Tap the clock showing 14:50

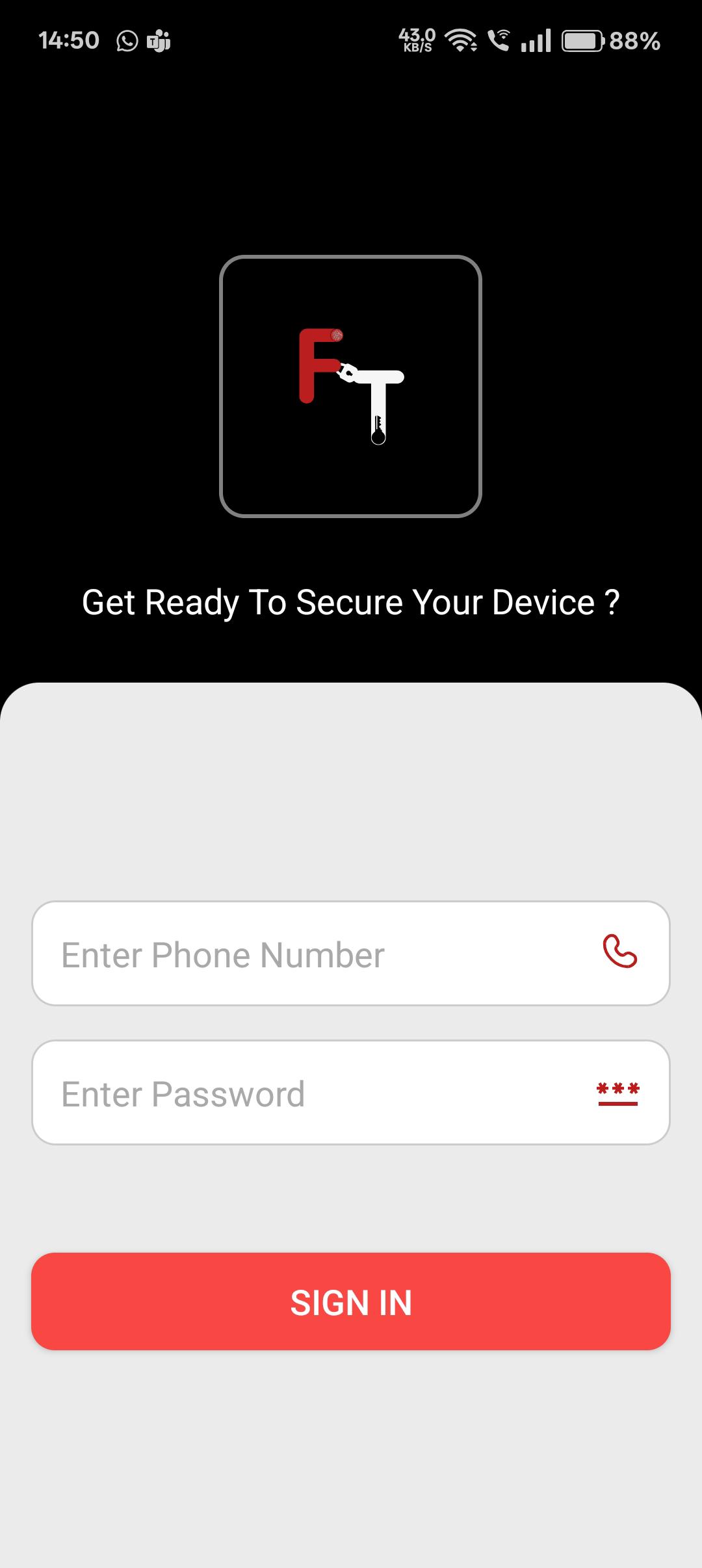69,39
